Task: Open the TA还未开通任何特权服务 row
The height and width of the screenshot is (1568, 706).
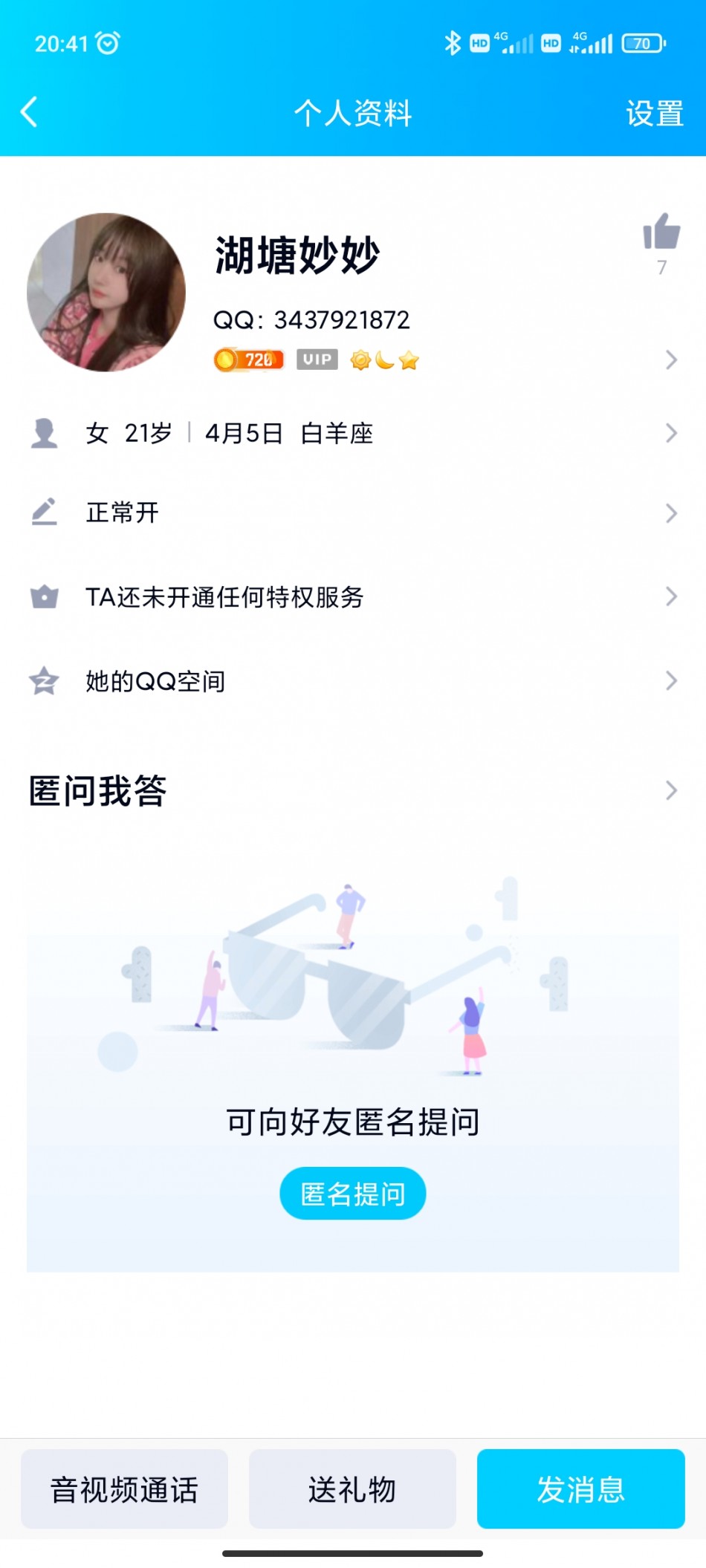Action: [x=353, y=596]
